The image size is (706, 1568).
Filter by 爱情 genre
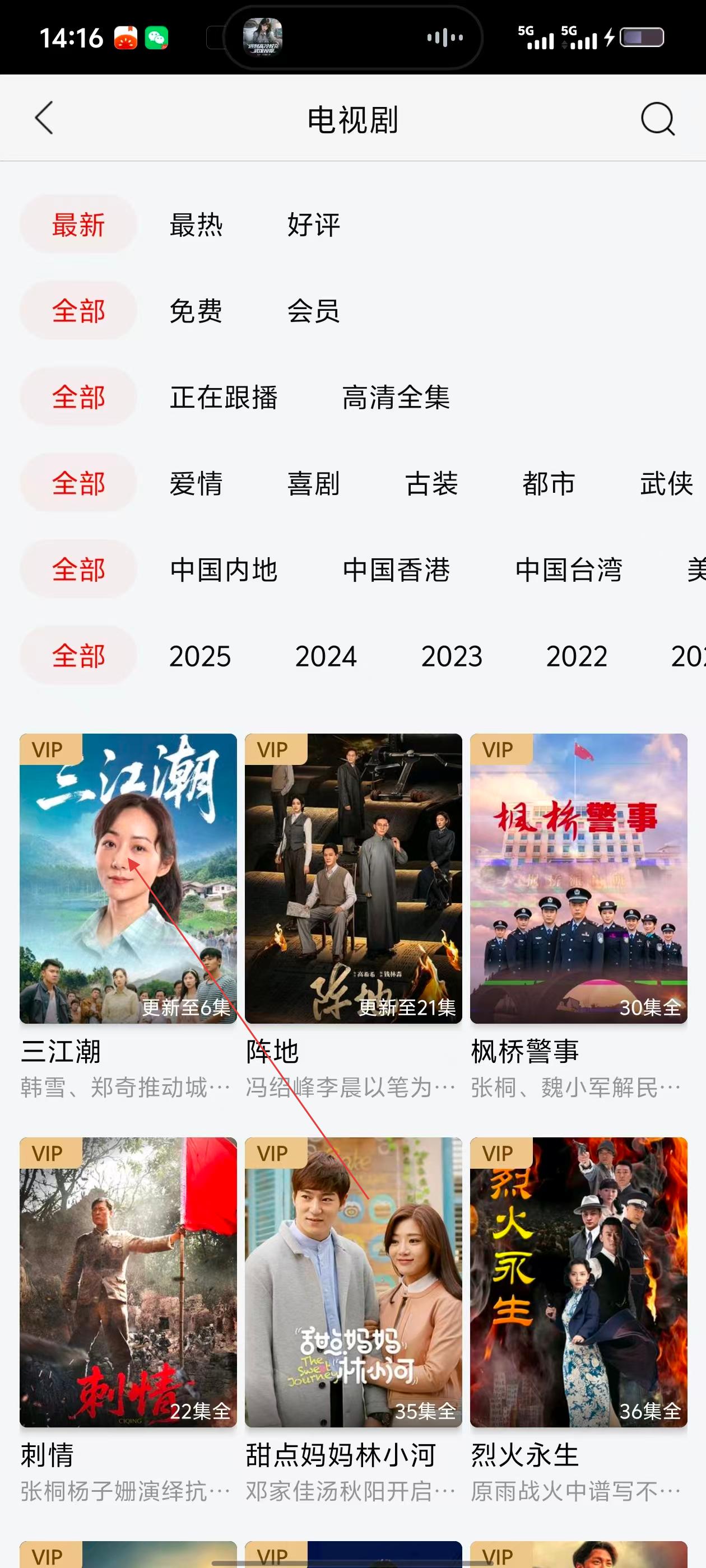[196, 484]
